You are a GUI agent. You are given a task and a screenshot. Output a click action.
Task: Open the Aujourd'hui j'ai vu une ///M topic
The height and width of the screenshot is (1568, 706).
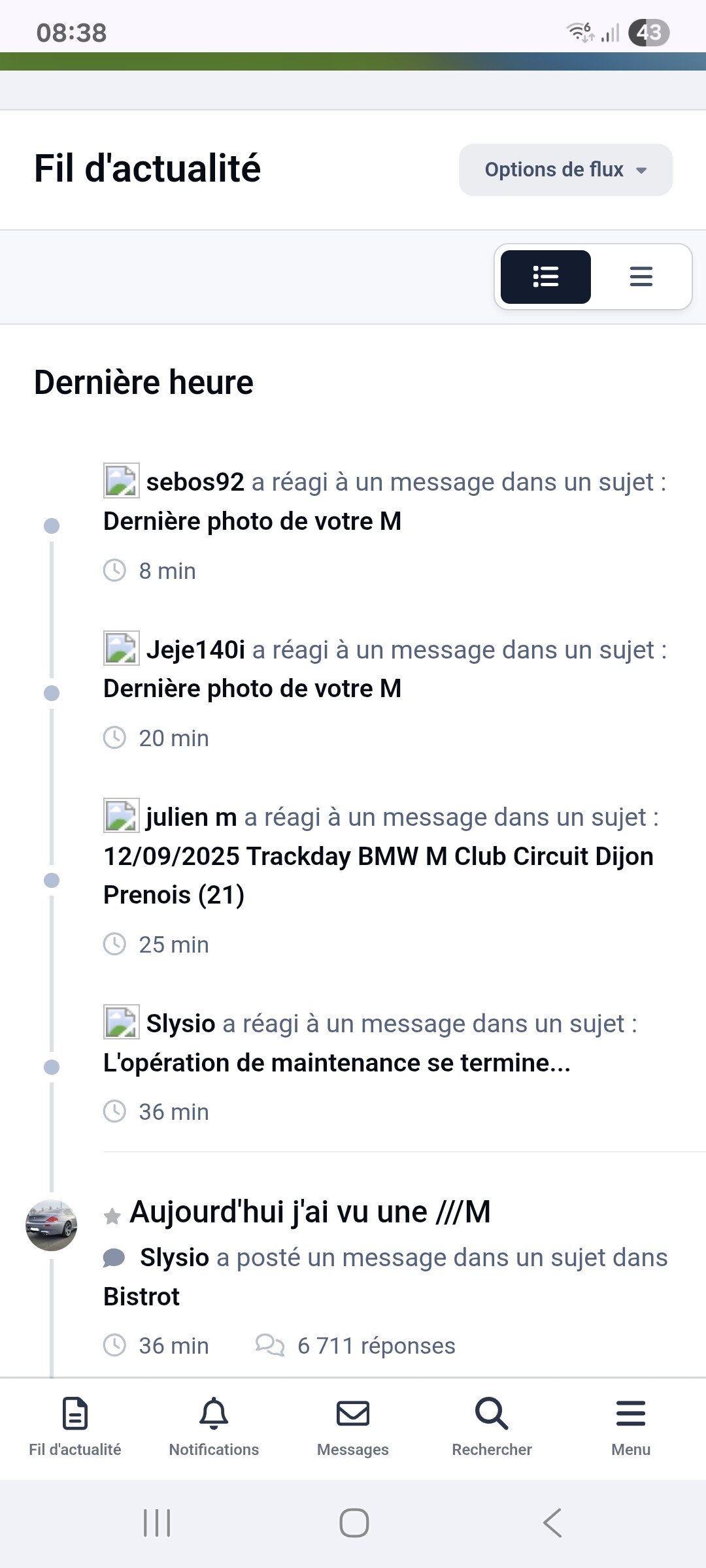pos(310,1212)
